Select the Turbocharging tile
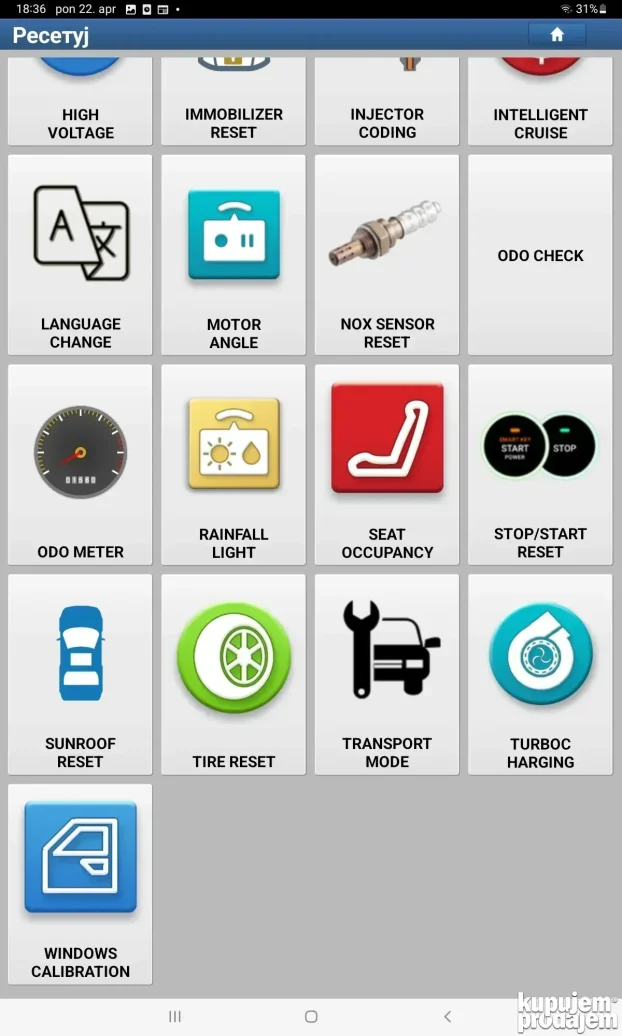The width and height of the screenshot is (622, 1036). pos(540,675)
